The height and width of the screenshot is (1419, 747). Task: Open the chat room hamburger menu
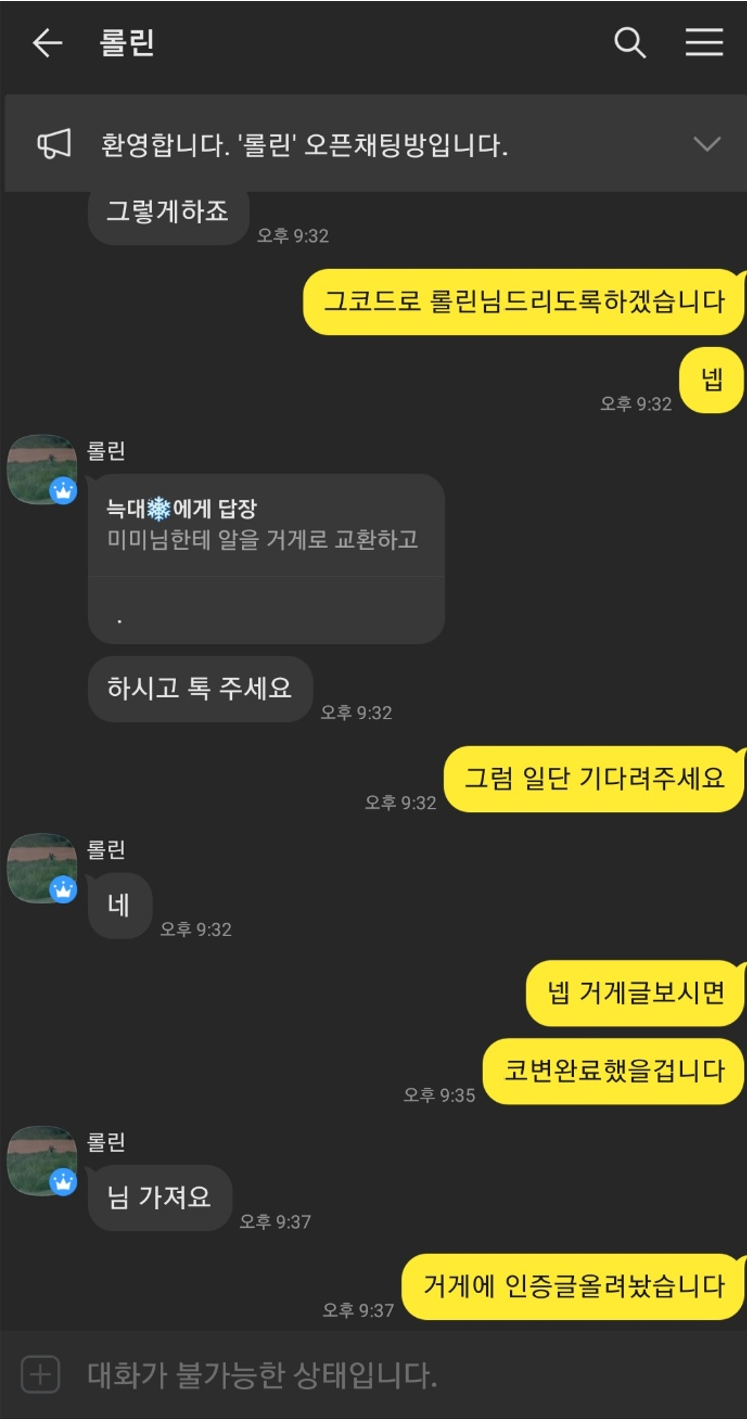click(704, 43)
